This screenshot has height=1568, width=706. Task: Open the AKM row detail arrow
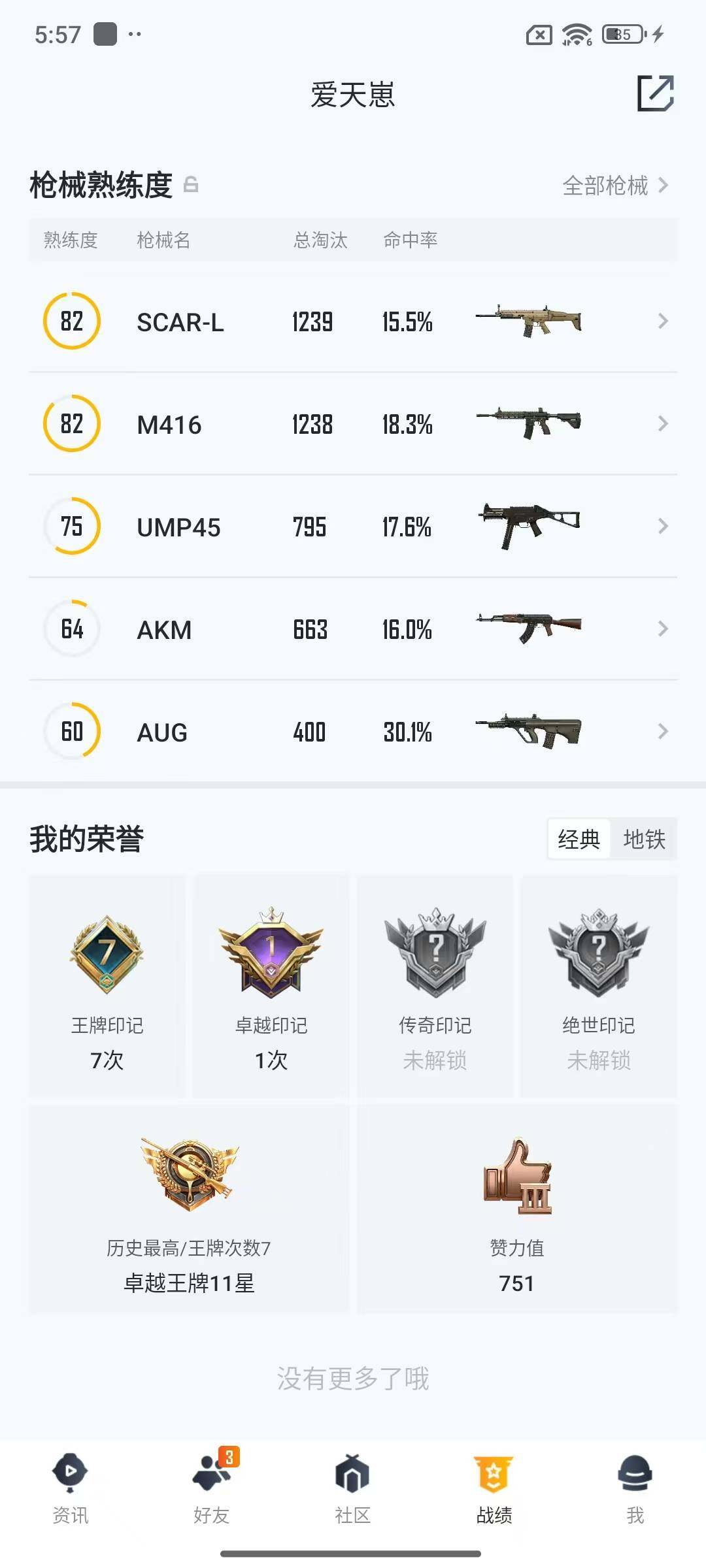pos(662,629)
